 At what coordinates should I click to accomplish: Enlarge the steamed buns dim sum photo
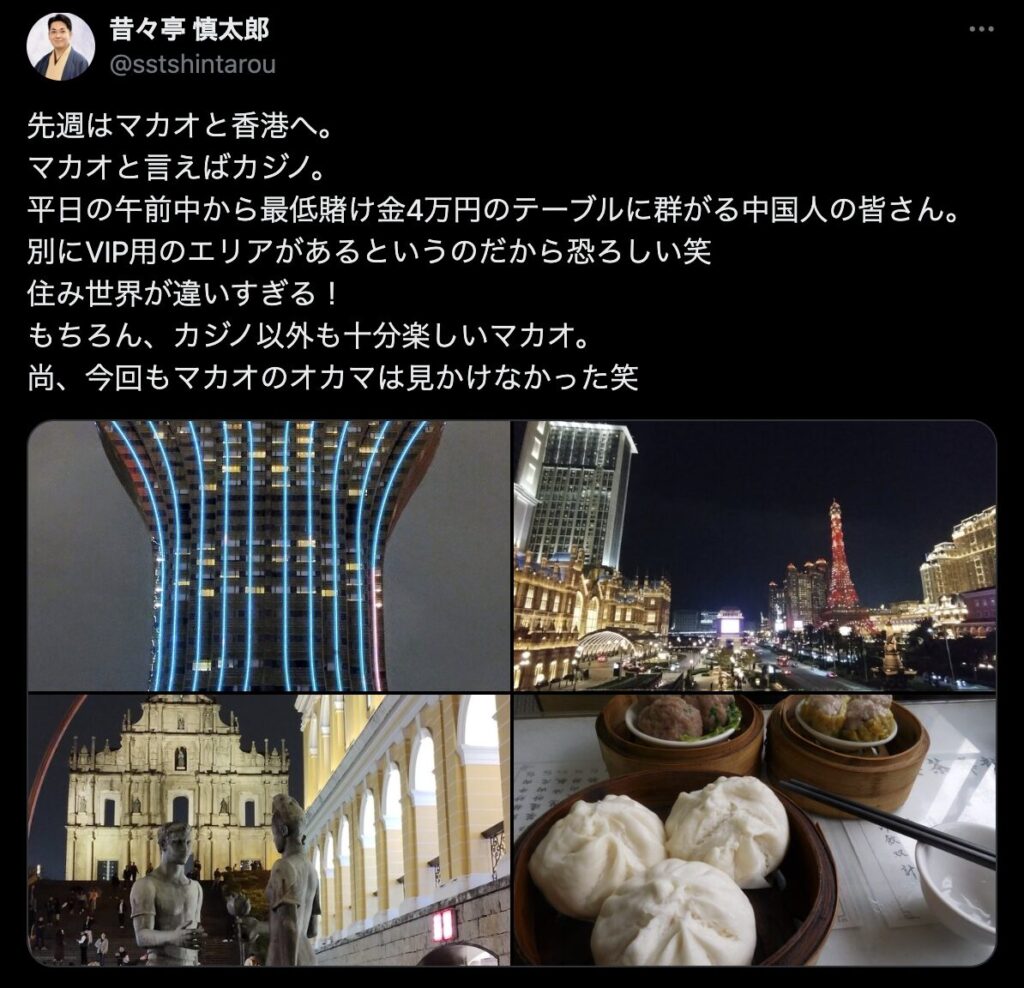tap(754, 830)
